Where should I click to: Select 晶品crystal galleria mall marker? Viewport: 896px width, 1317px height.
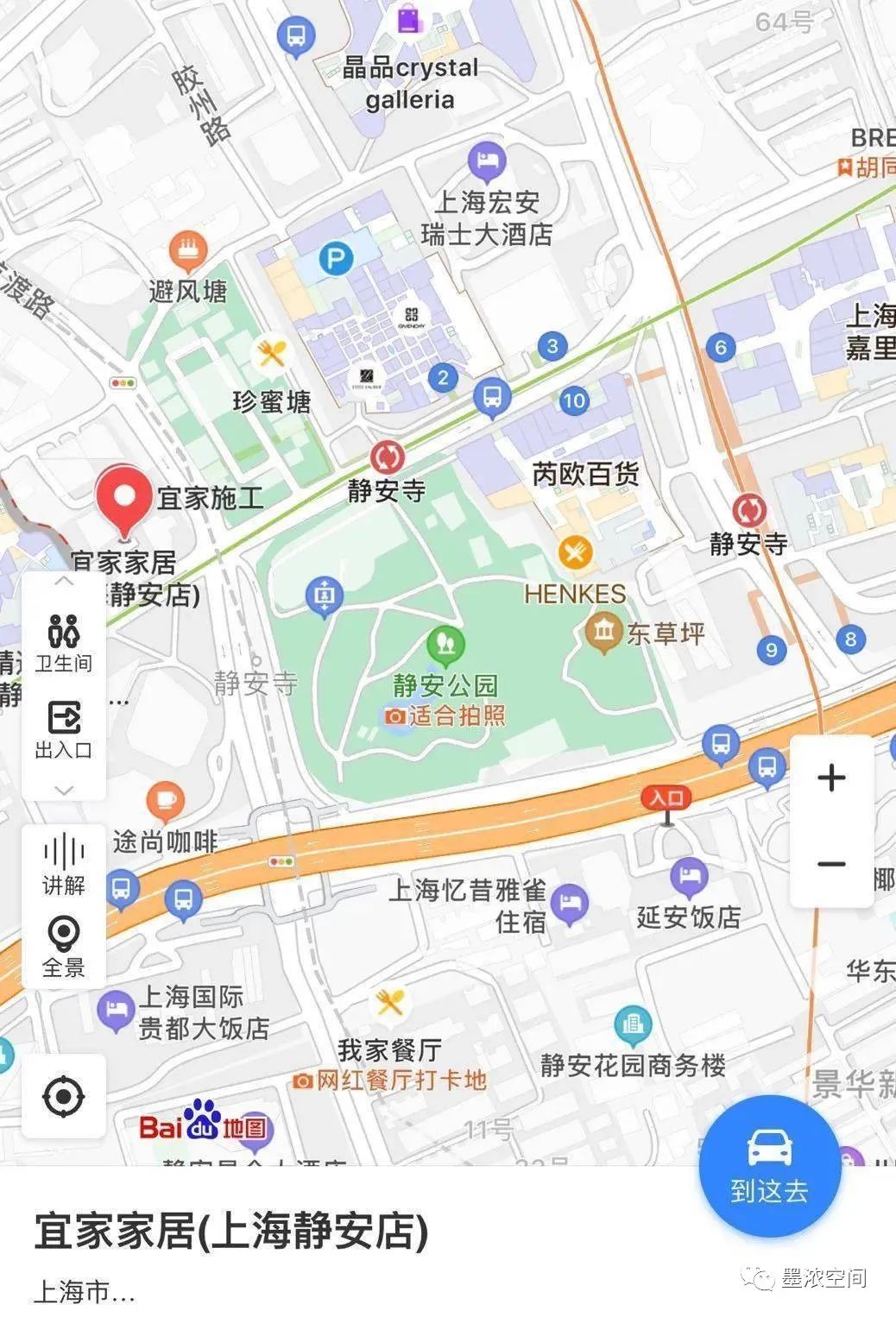pyautogui.click(x=409, y=19)
